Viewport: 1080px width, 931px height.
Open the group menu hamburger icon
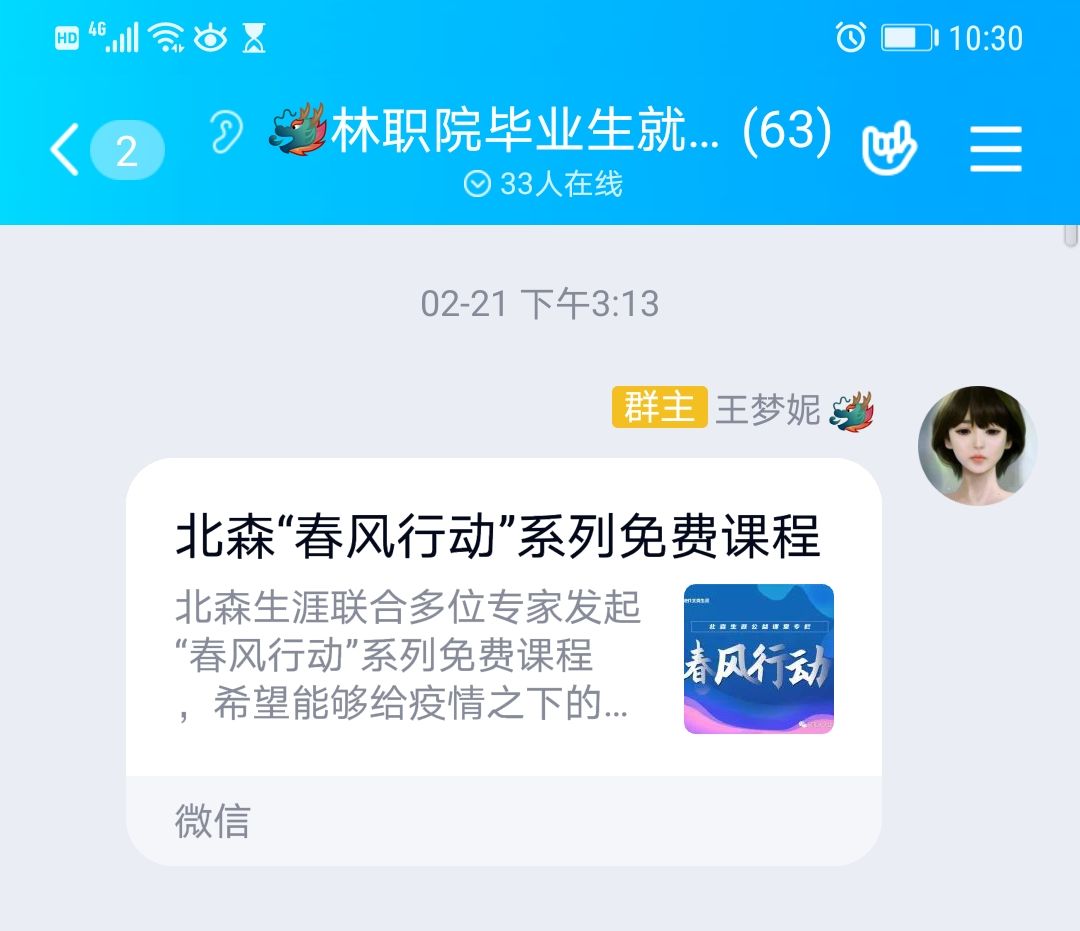point(995,150)
